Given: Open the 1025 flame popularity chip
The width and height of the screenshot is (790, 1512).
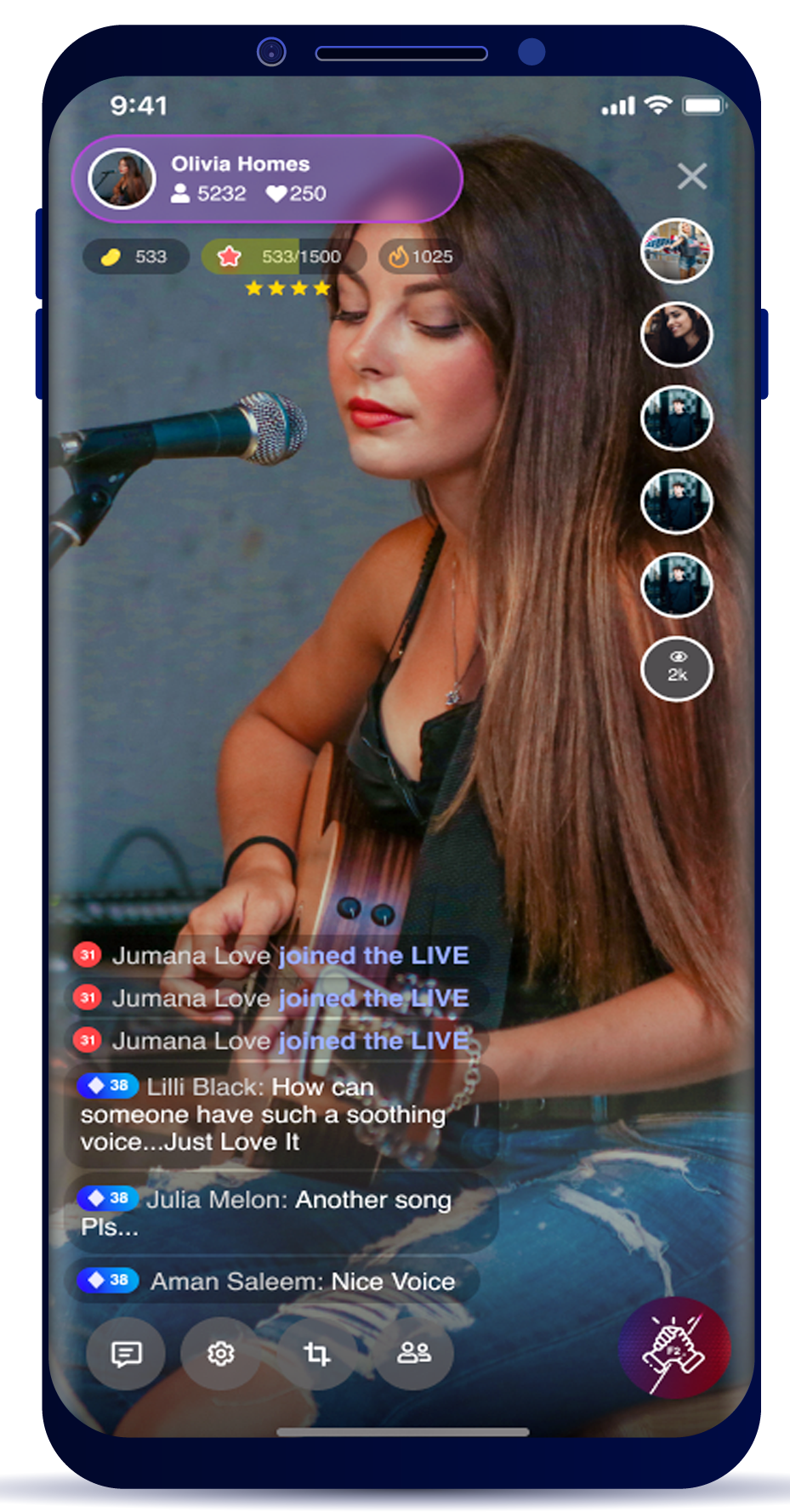Looking at the screenshot, I should (421, 257).
